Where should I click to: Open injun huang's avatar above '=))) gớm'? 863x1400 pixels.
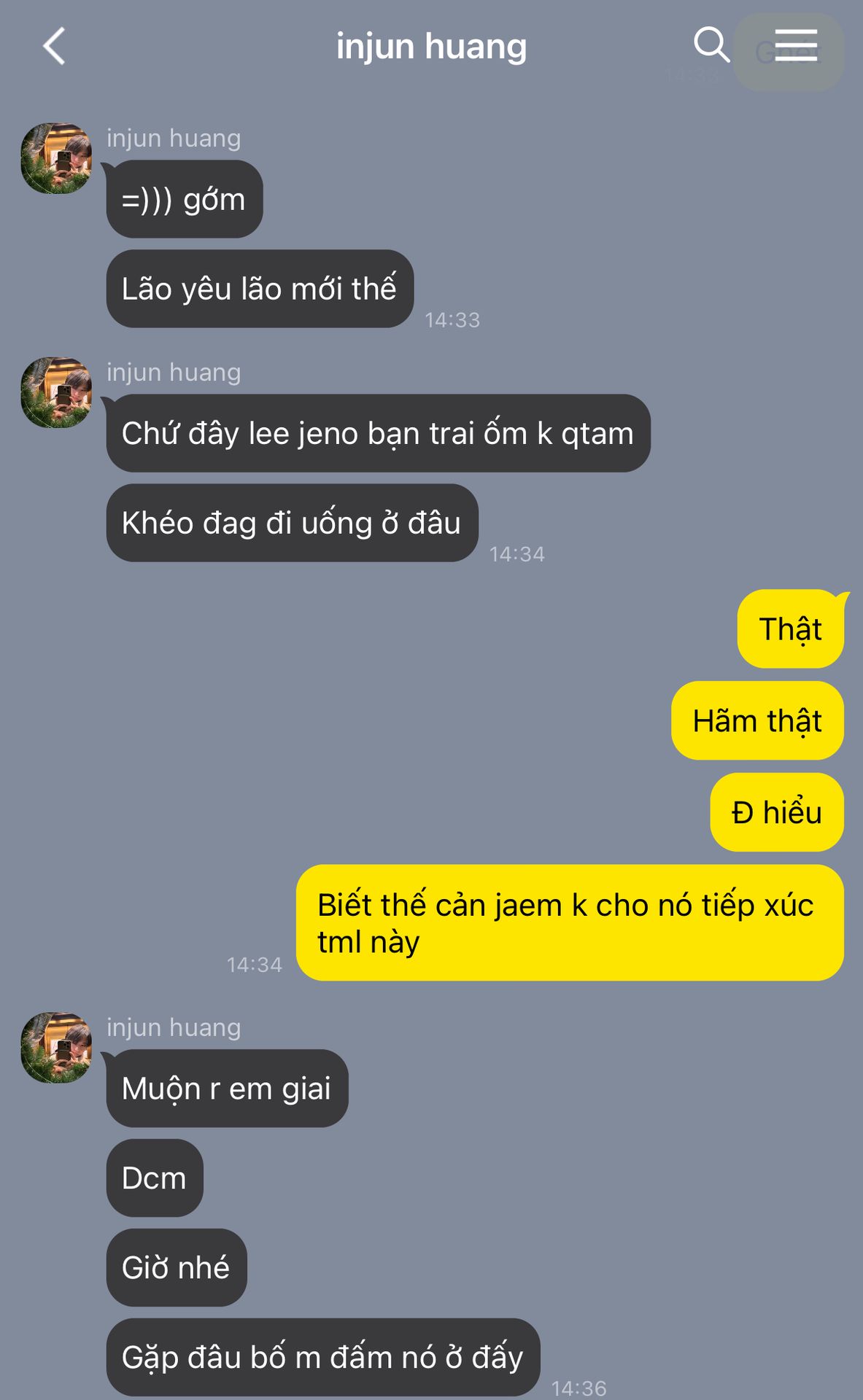(x=56, y=158)
